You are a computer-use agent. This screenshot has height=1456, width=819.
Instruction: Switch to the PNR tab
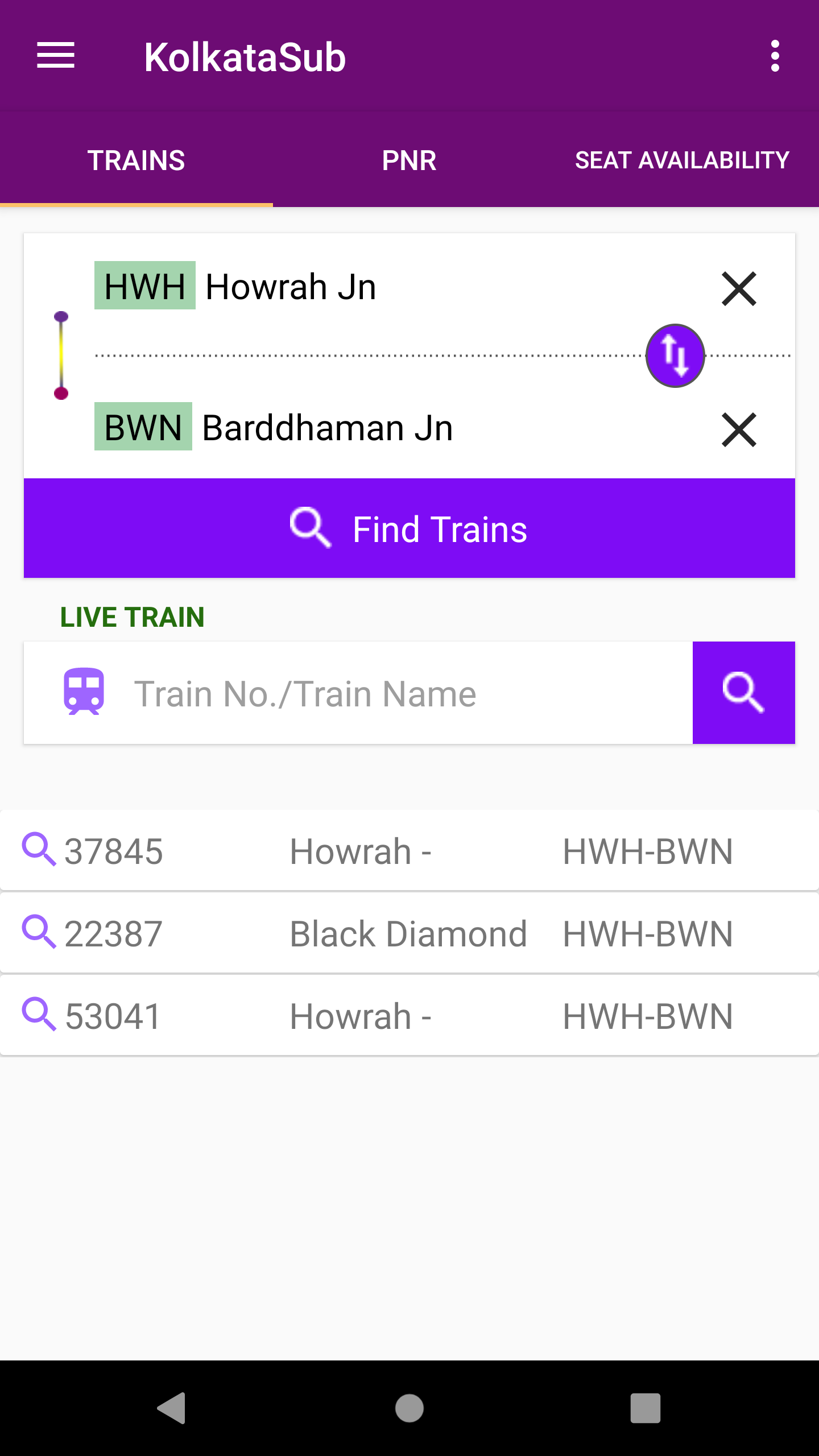coord(409,160)
